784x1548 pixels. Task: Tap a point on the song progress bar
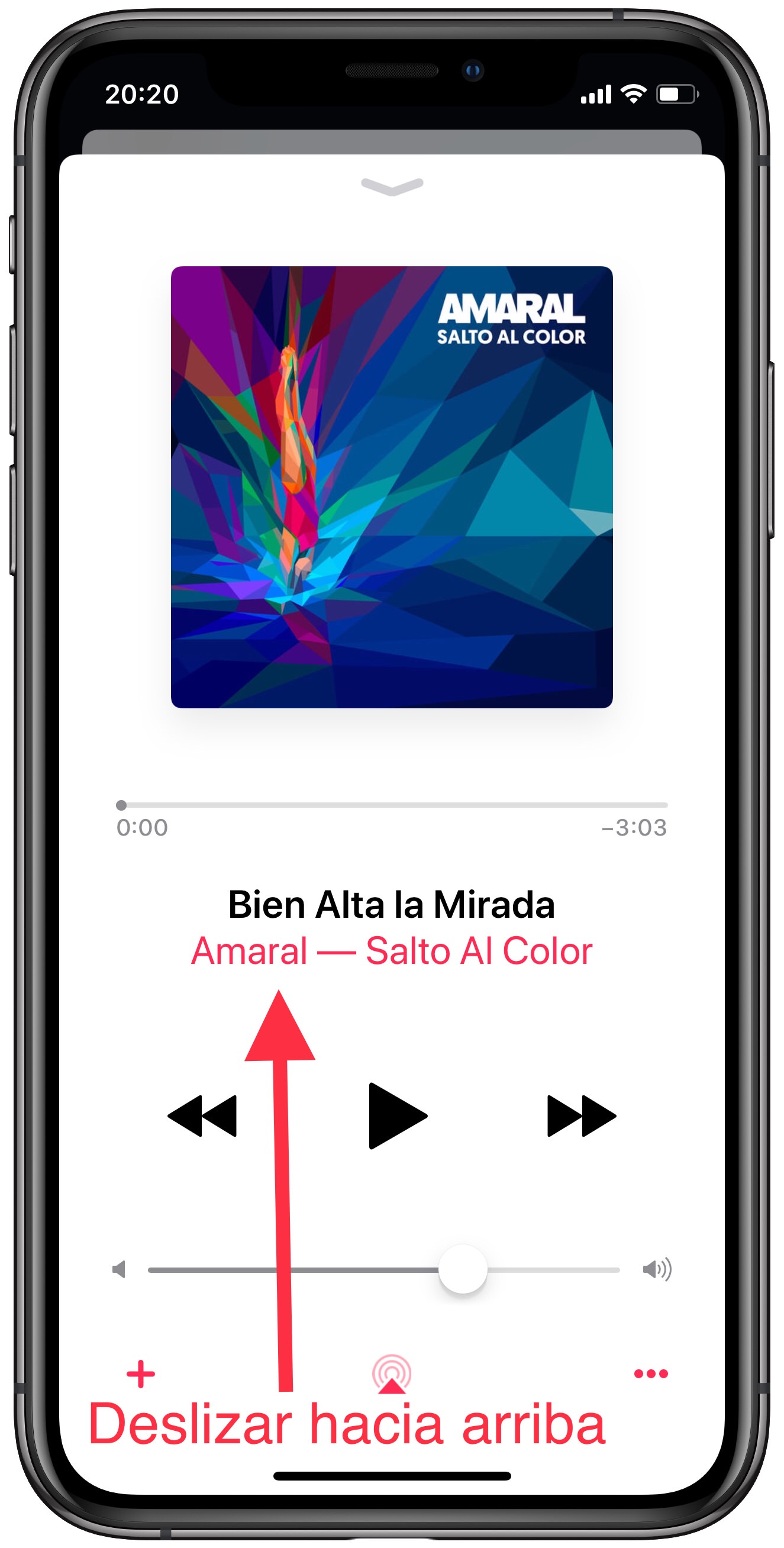coord(392,805)
